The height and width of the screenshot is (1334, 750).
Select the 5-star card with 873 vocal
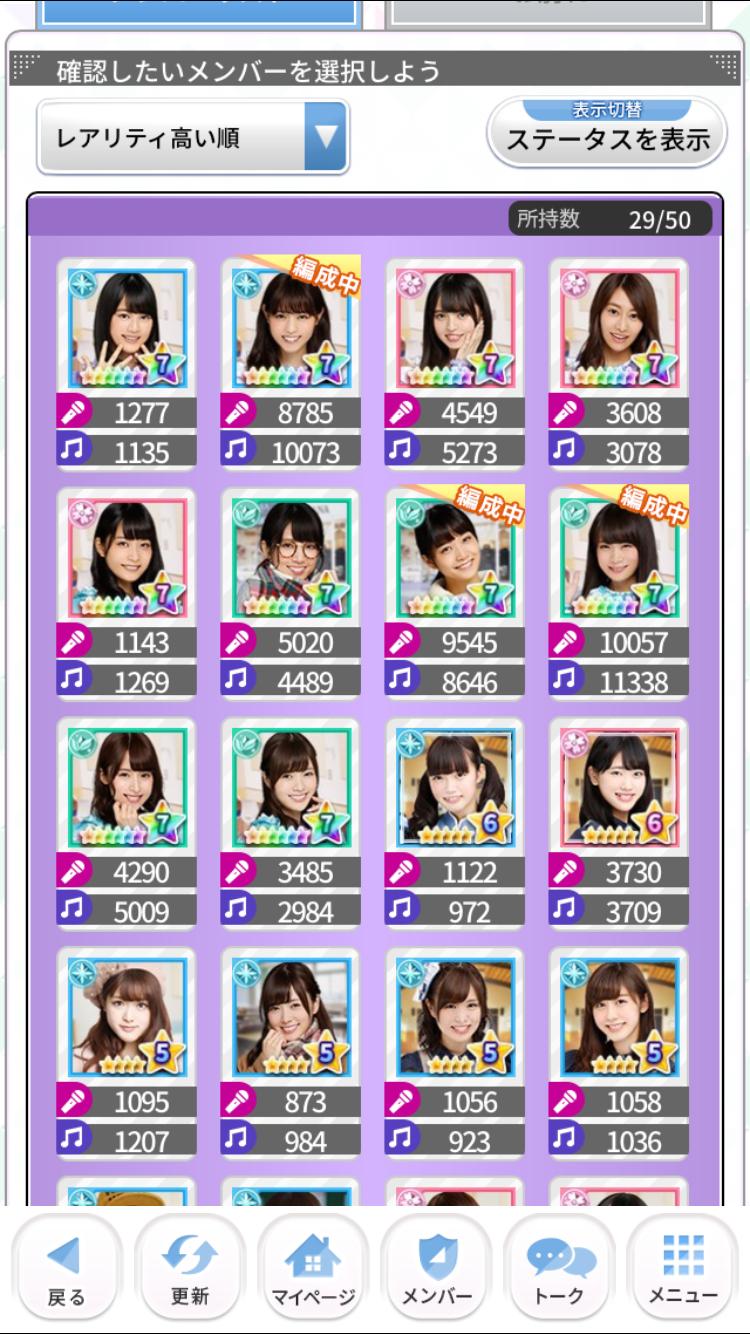(x=291, y=1053)
